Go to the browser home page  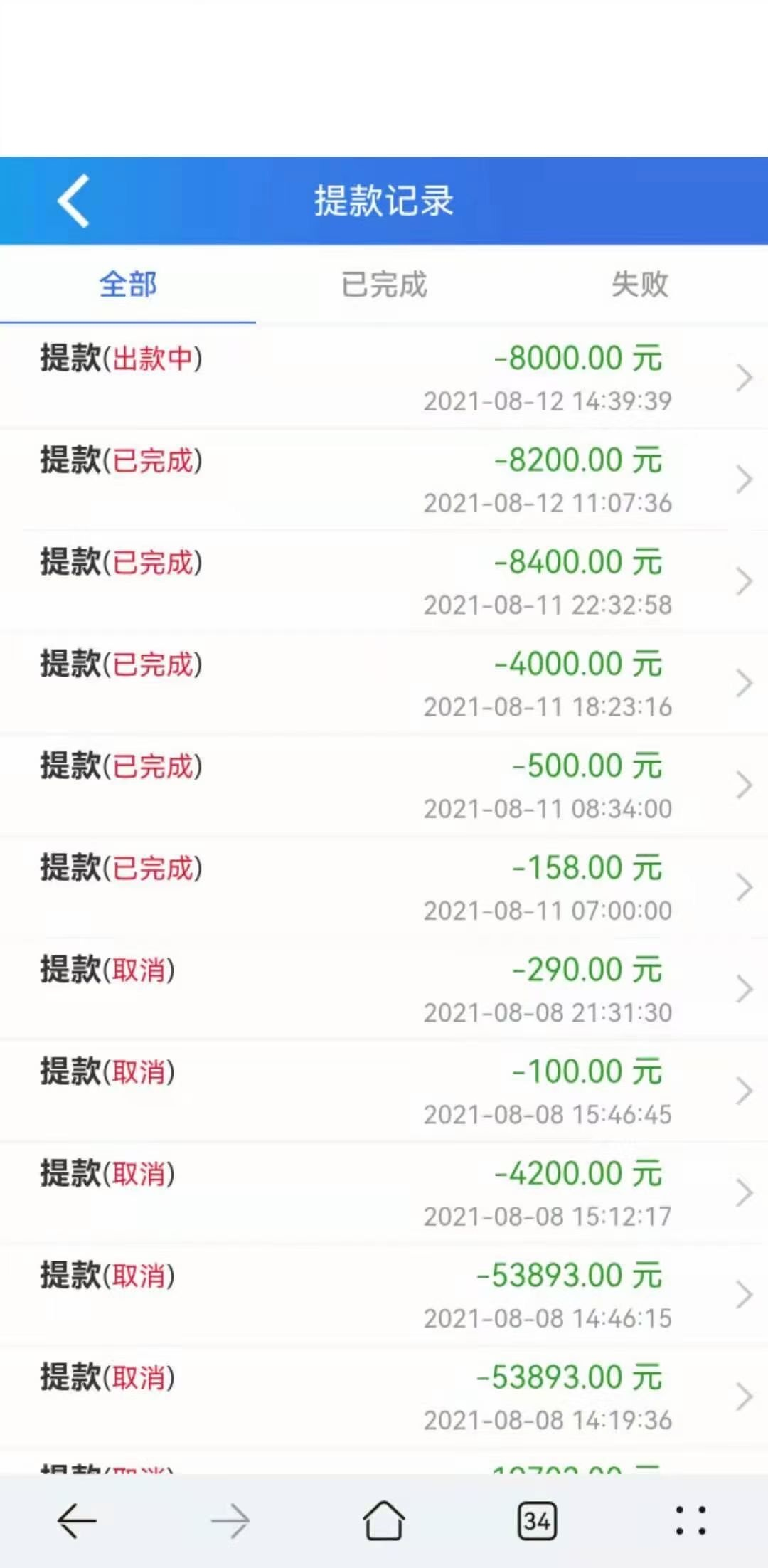point(384,1521)
